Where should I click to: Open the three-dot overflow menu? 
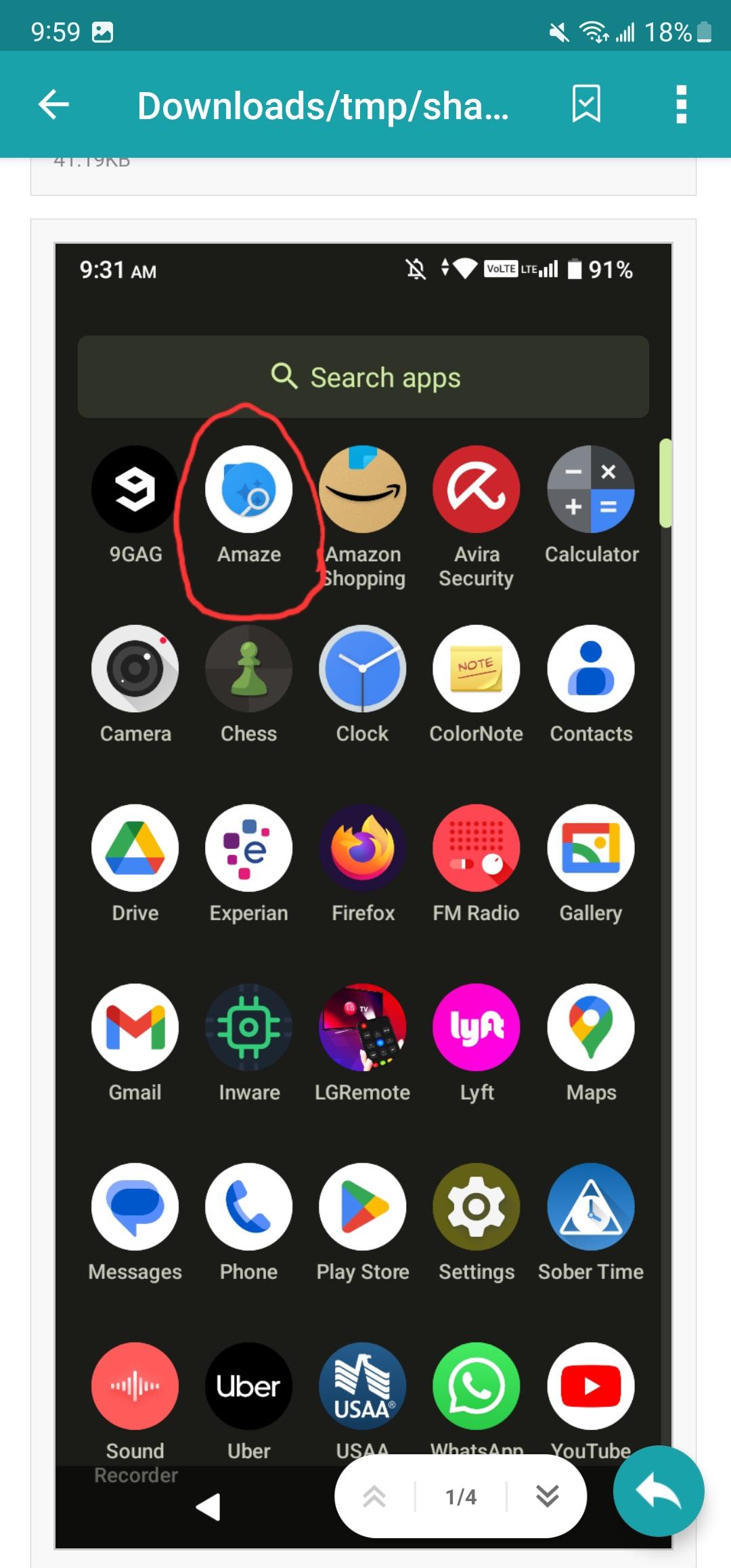tap(682, 105)
